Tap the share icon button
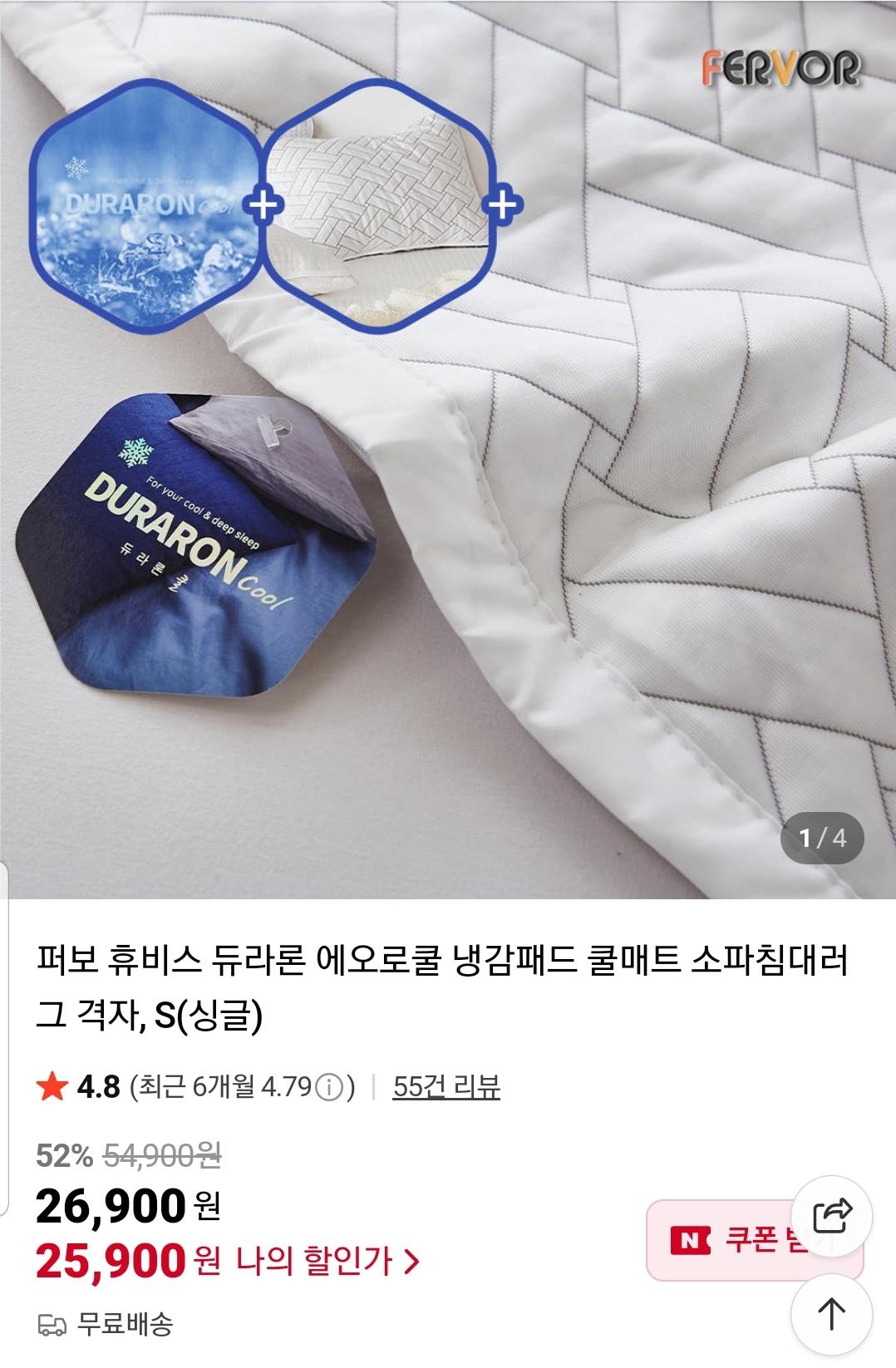The width and height of the screenshot is (896, 1368). (x=831, y=1217)
